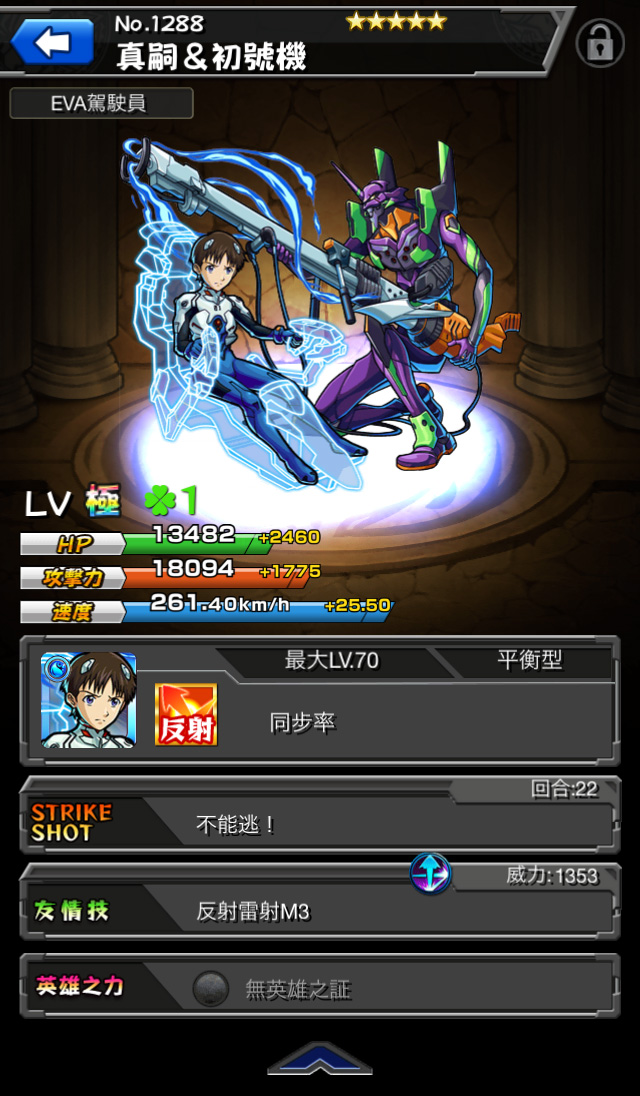Toggle the padlock icon to lock the character
The width and height of the screenshot is (640, 1096).
pyautogui.click(x=599, y=43)
